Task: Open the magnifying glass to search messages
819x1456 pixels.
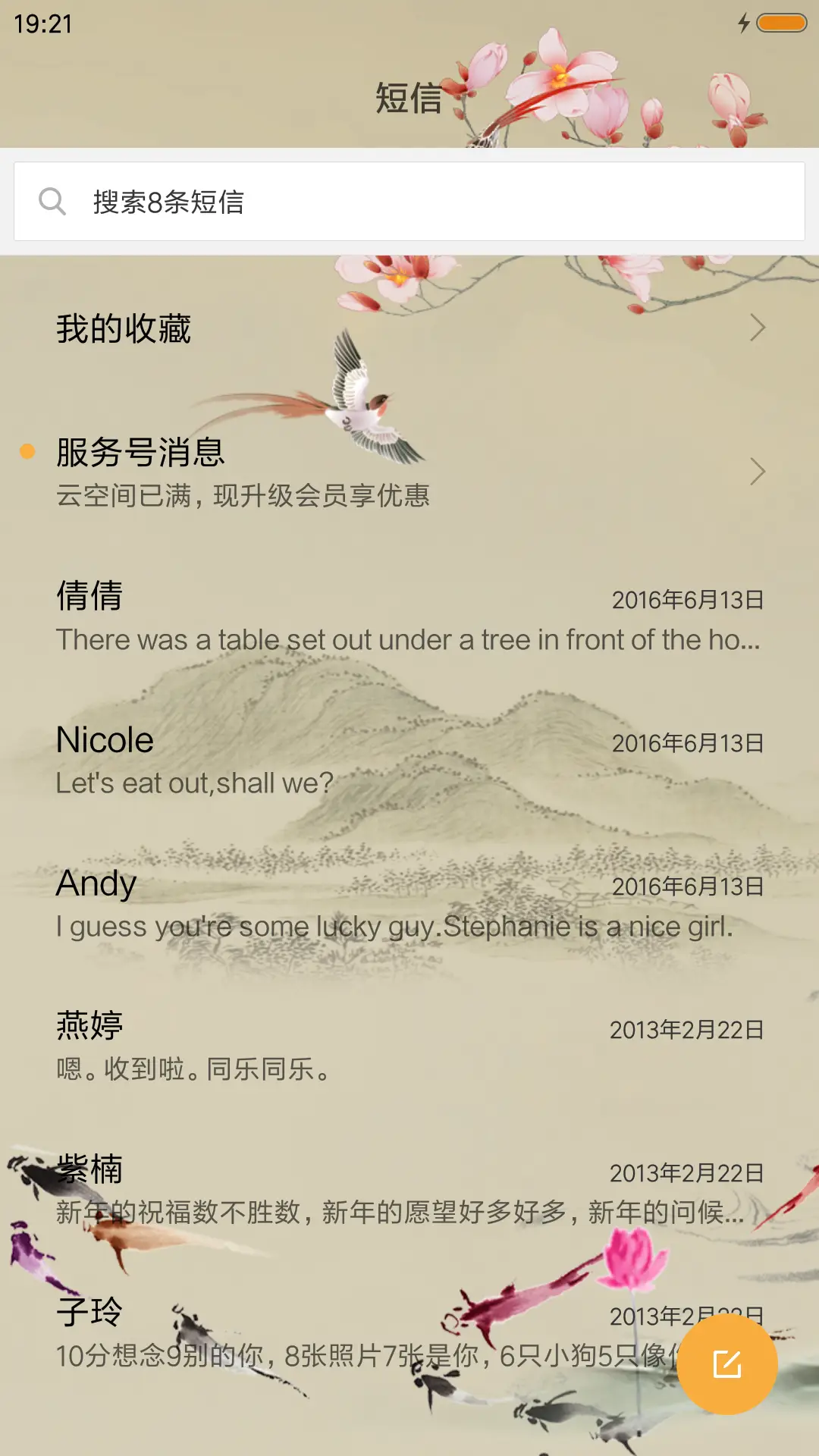Action: coord(52,200)
